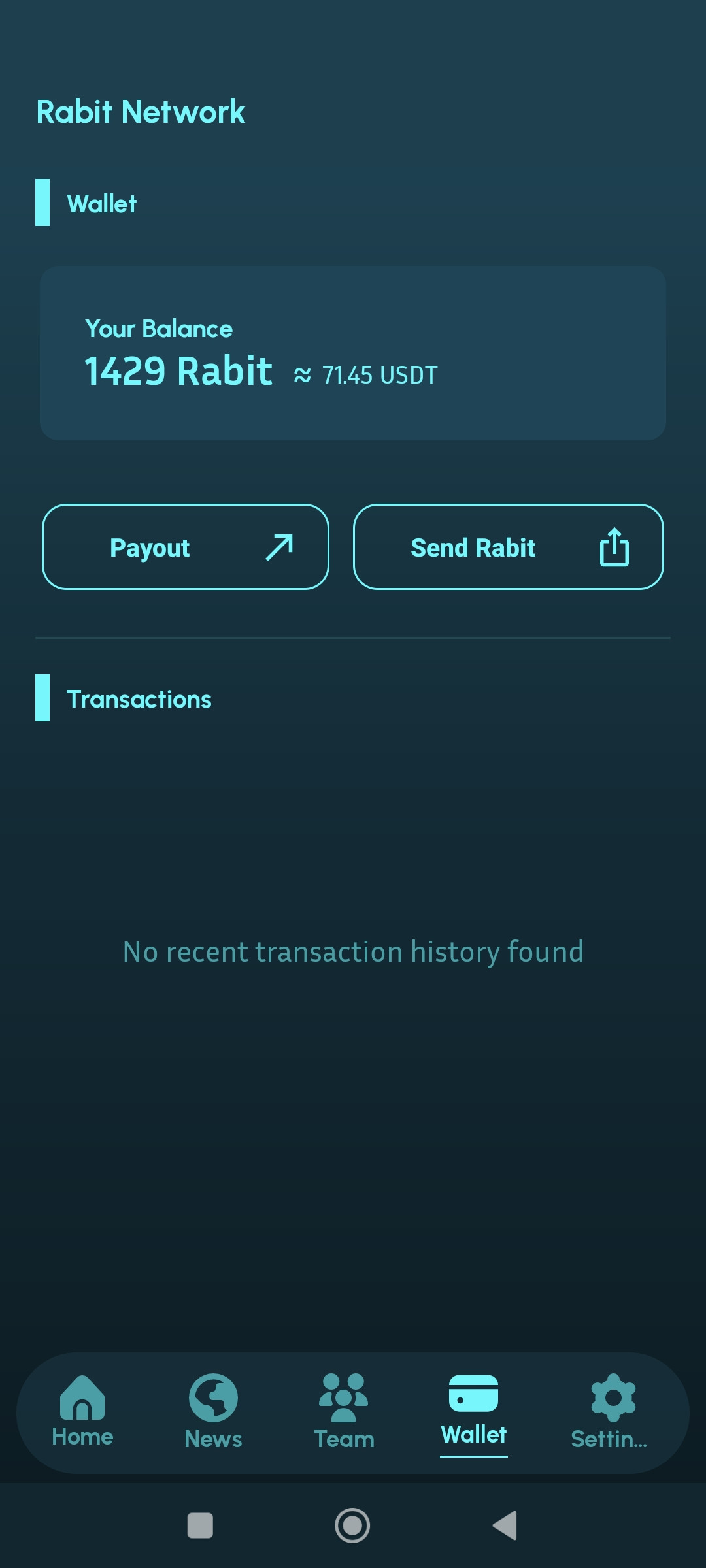Tap the Payout button
This screenshot has height=1568, width=706.
pos(186,547)
